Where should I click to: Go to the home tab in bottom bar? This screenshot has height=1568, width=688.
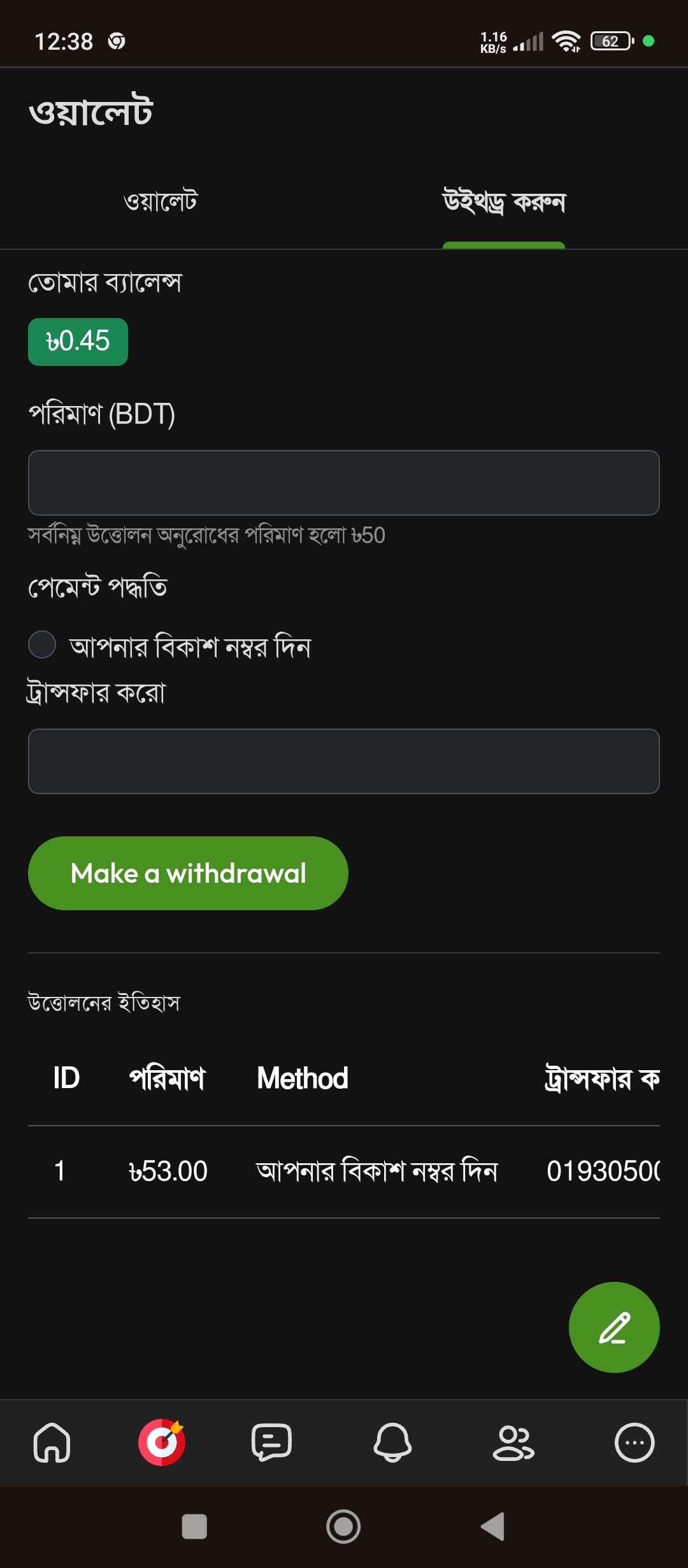tap(52, 1442)
